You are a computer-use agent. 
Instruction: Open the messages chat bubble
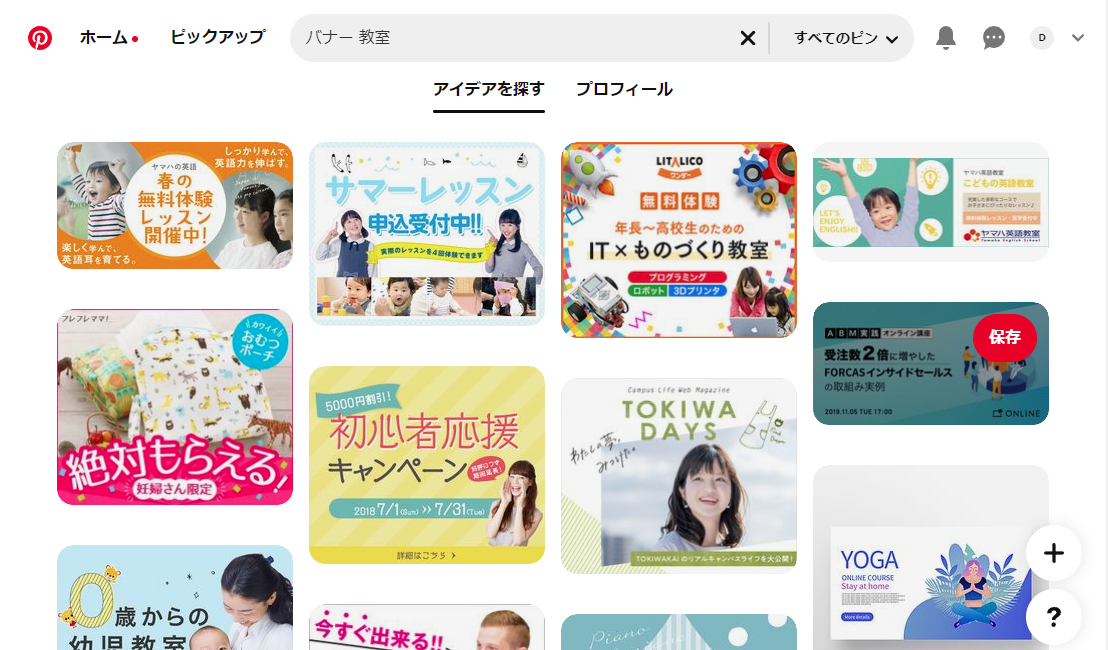point(993,38)
